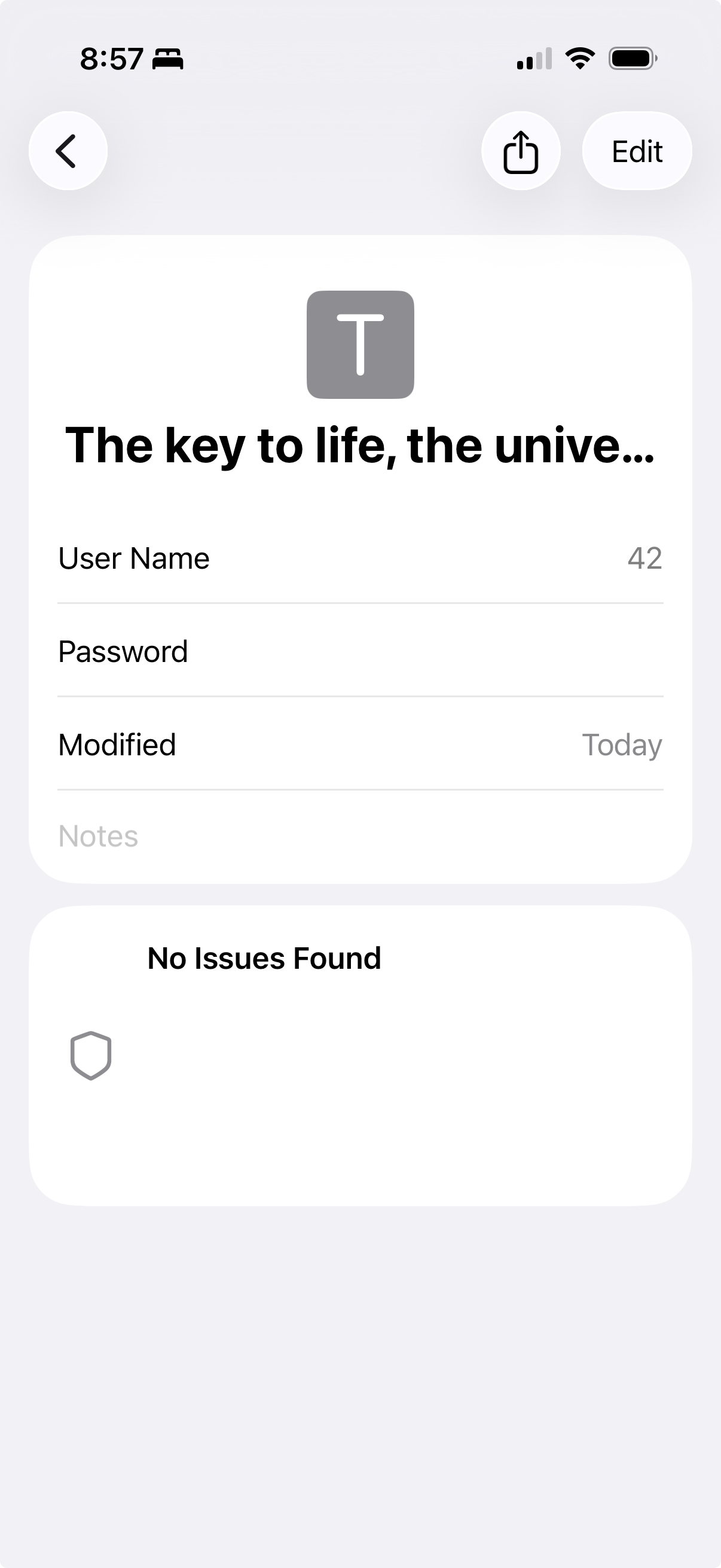Tap the User Name label

(x=133, y=557)
